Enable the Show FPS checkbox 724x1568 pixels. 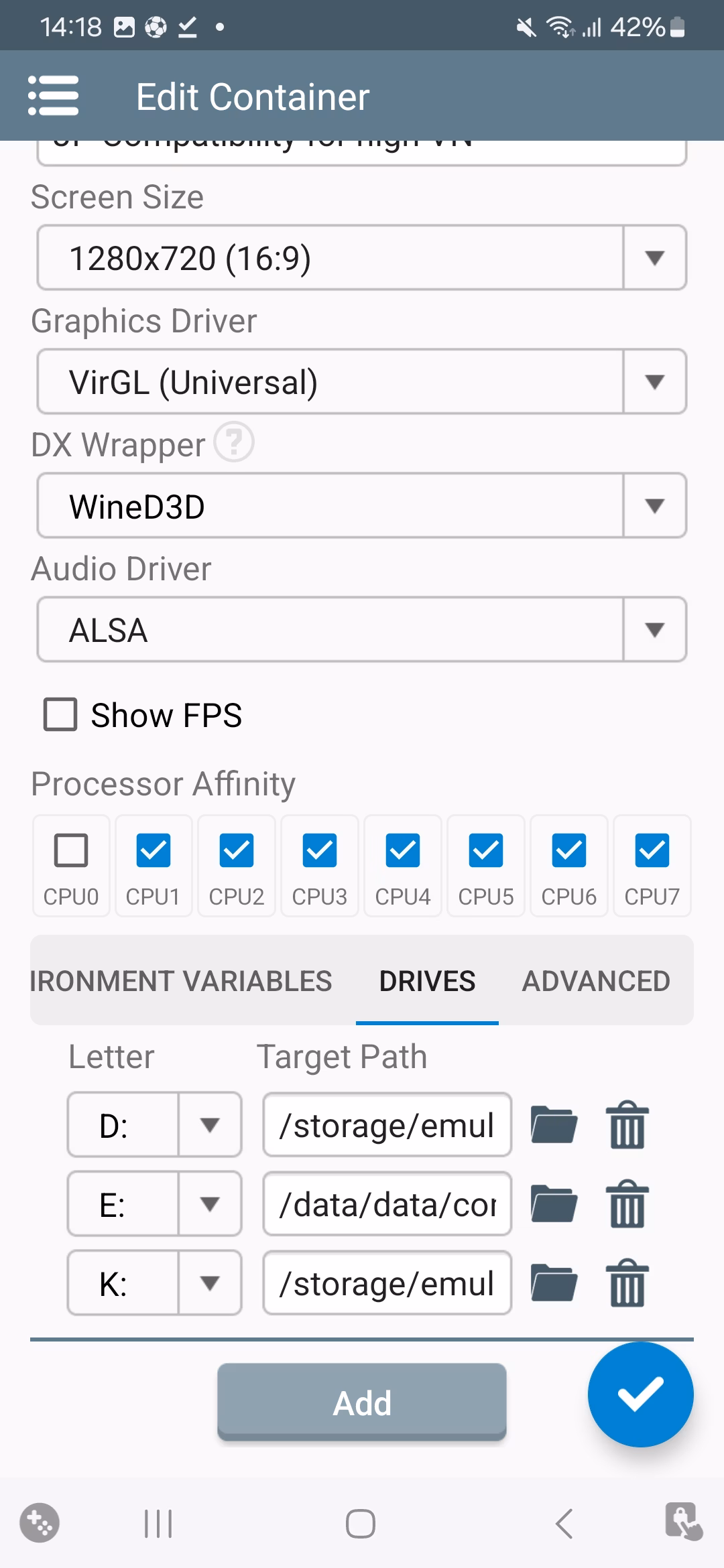[61, 714]
